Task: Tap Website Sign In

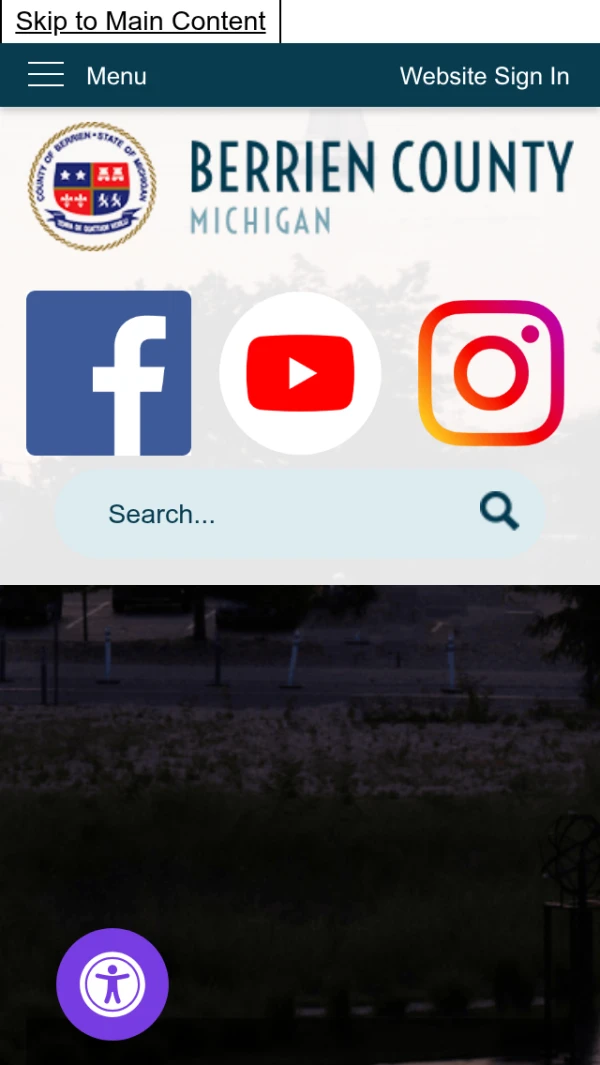Action: [484, 76]
